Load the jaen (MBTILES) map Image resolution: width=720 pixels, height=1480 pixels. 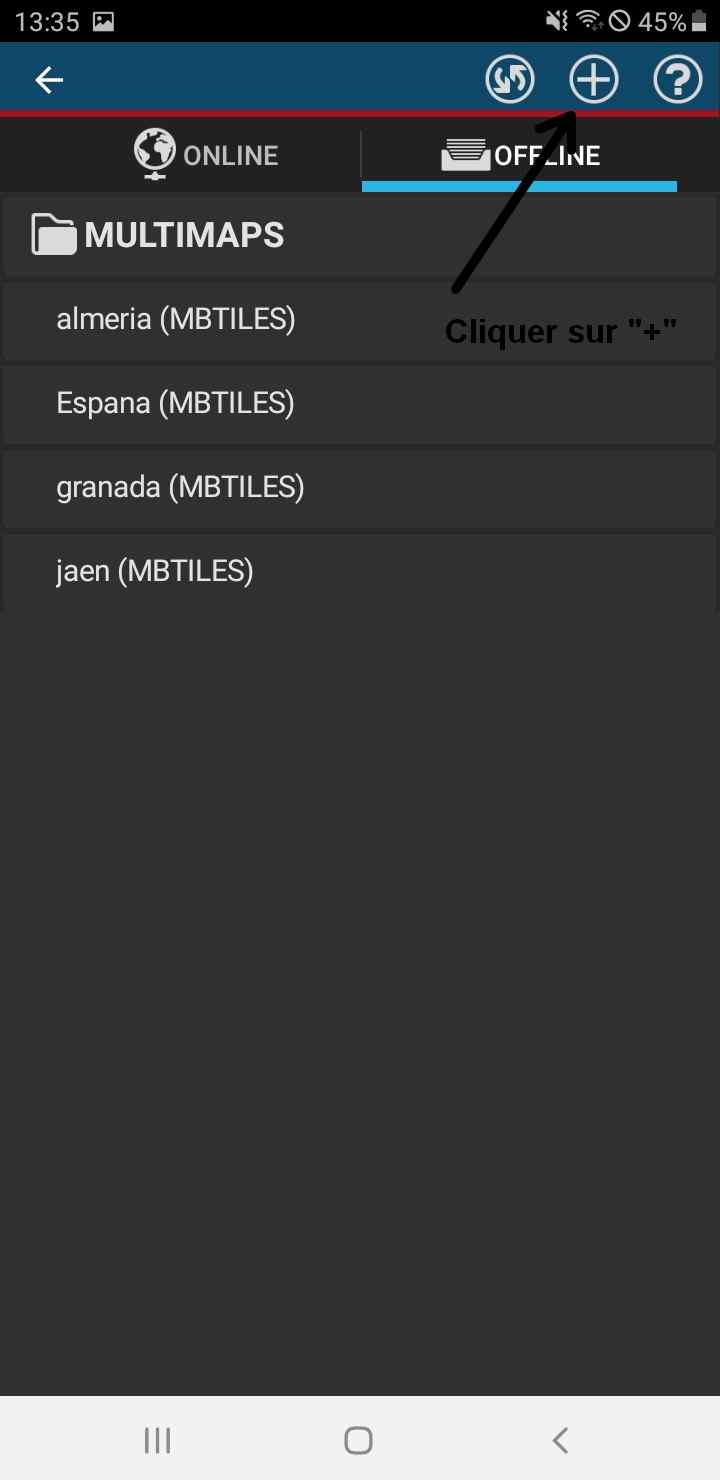[x=360, y=572]
